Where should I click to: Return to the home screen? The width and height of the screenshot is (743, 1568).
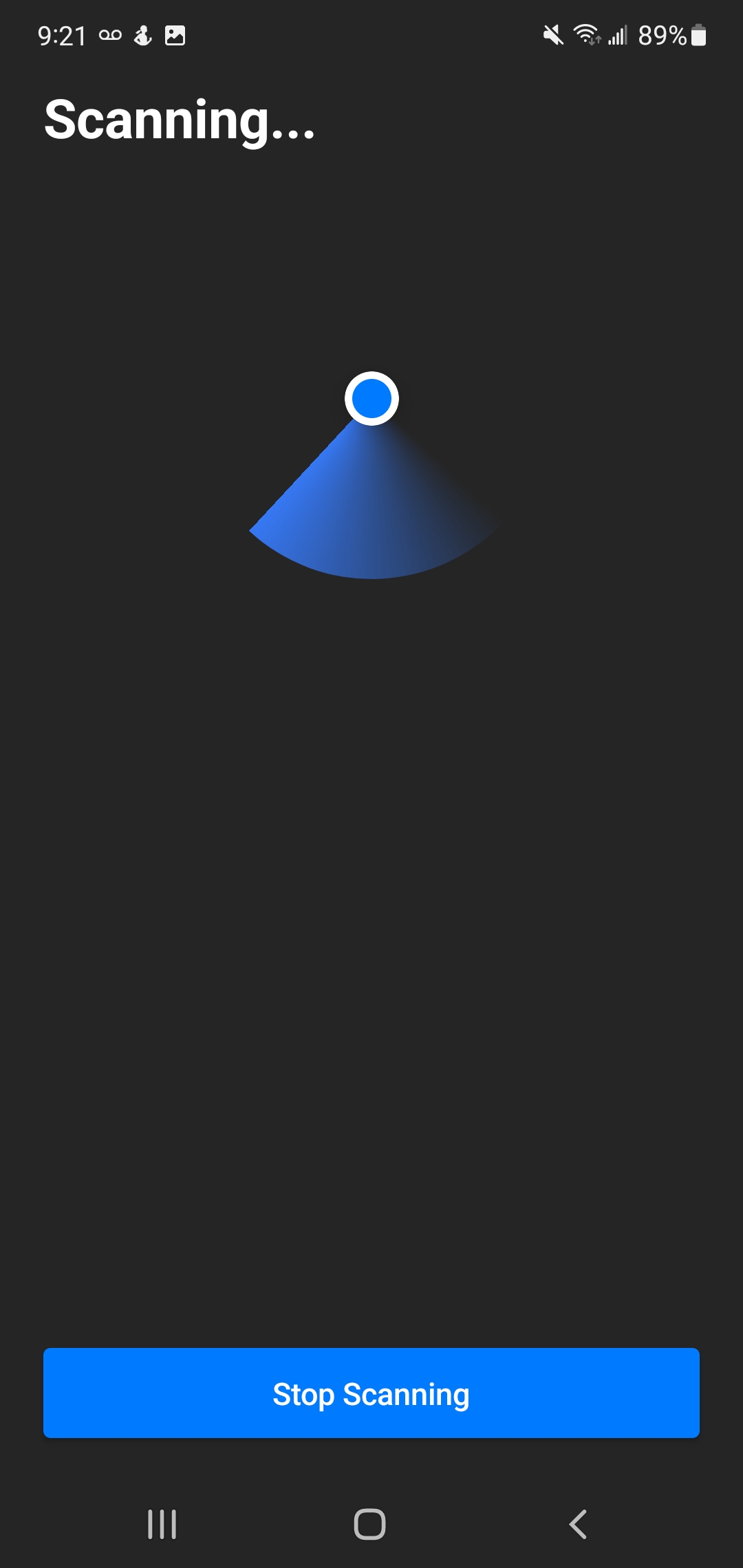pos(369,1524)
